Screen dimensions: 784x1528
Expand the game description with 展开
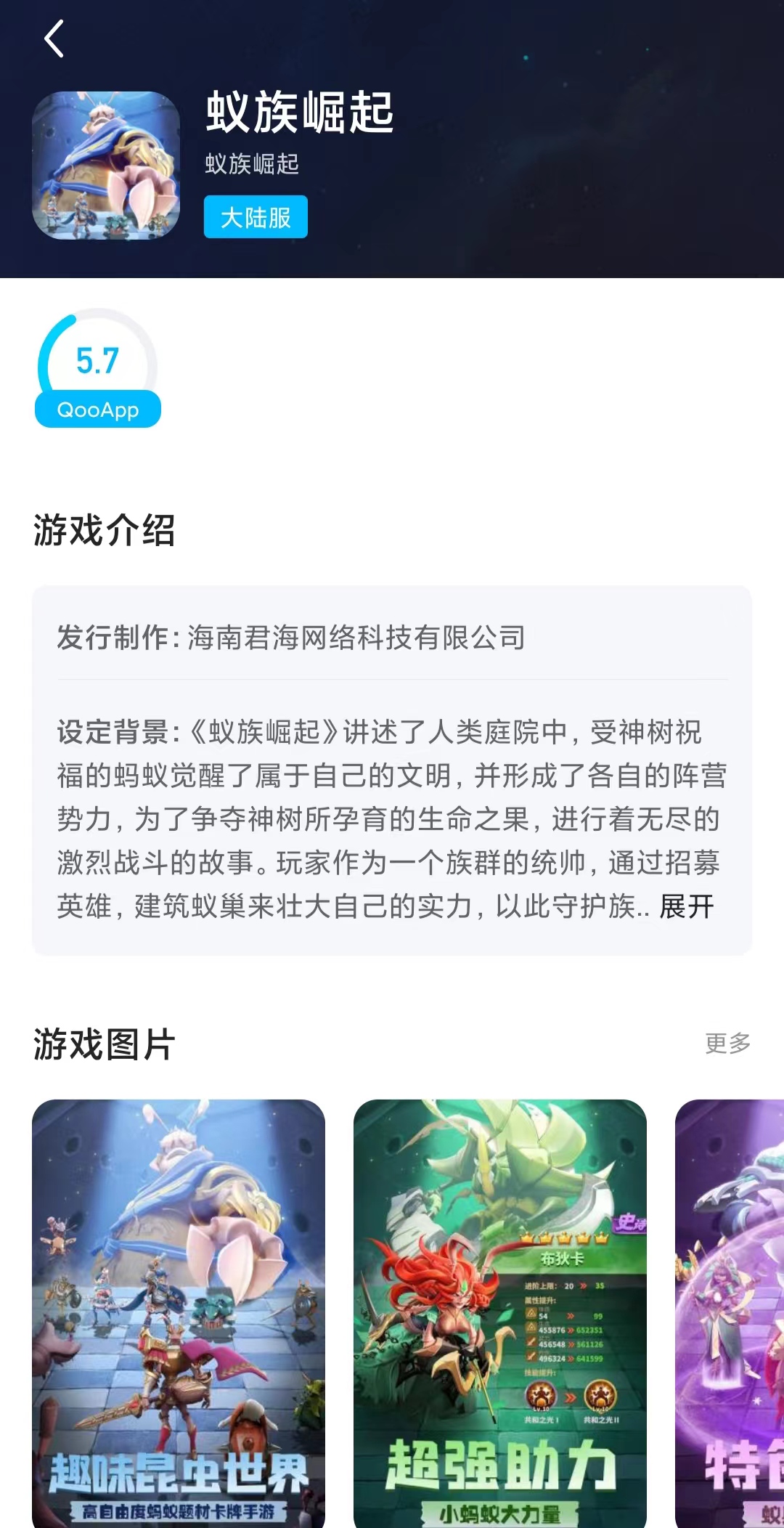coord(686,906)
